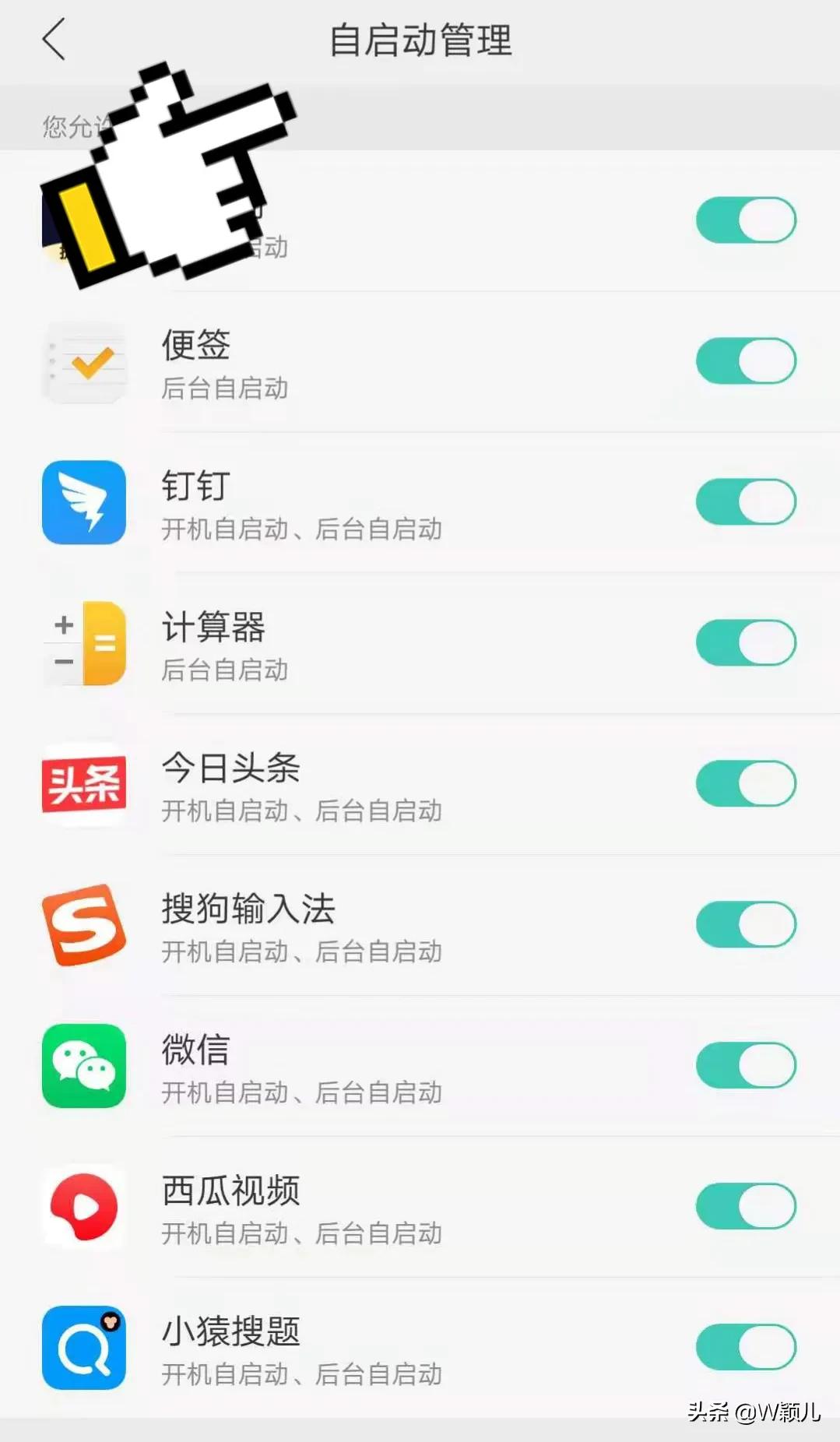
Task: Disable 今日头条 autostart toggle
Action: [745, 784]
